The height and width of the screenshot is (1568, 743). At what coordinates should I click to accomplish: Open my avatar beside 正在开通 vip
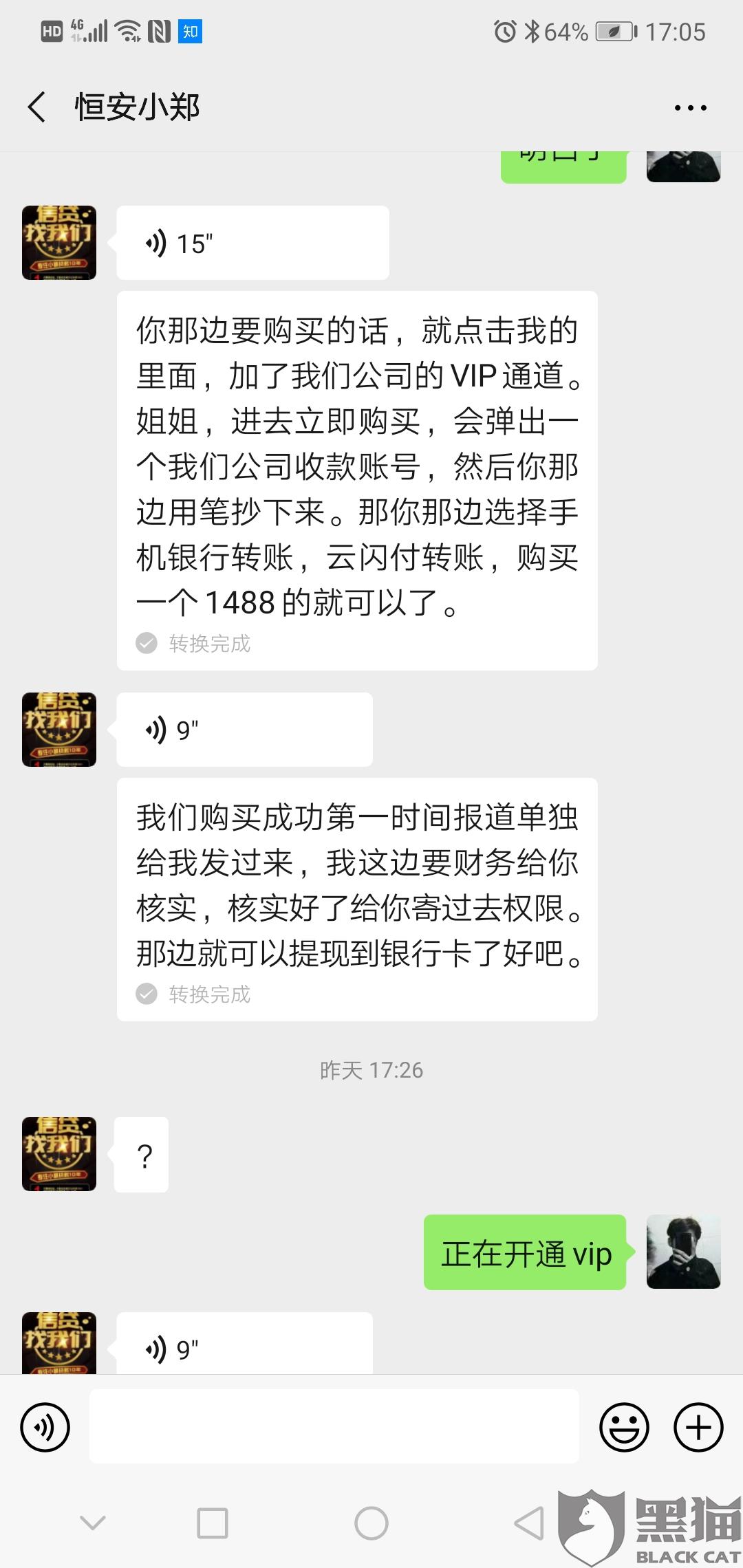point(683,1252)
